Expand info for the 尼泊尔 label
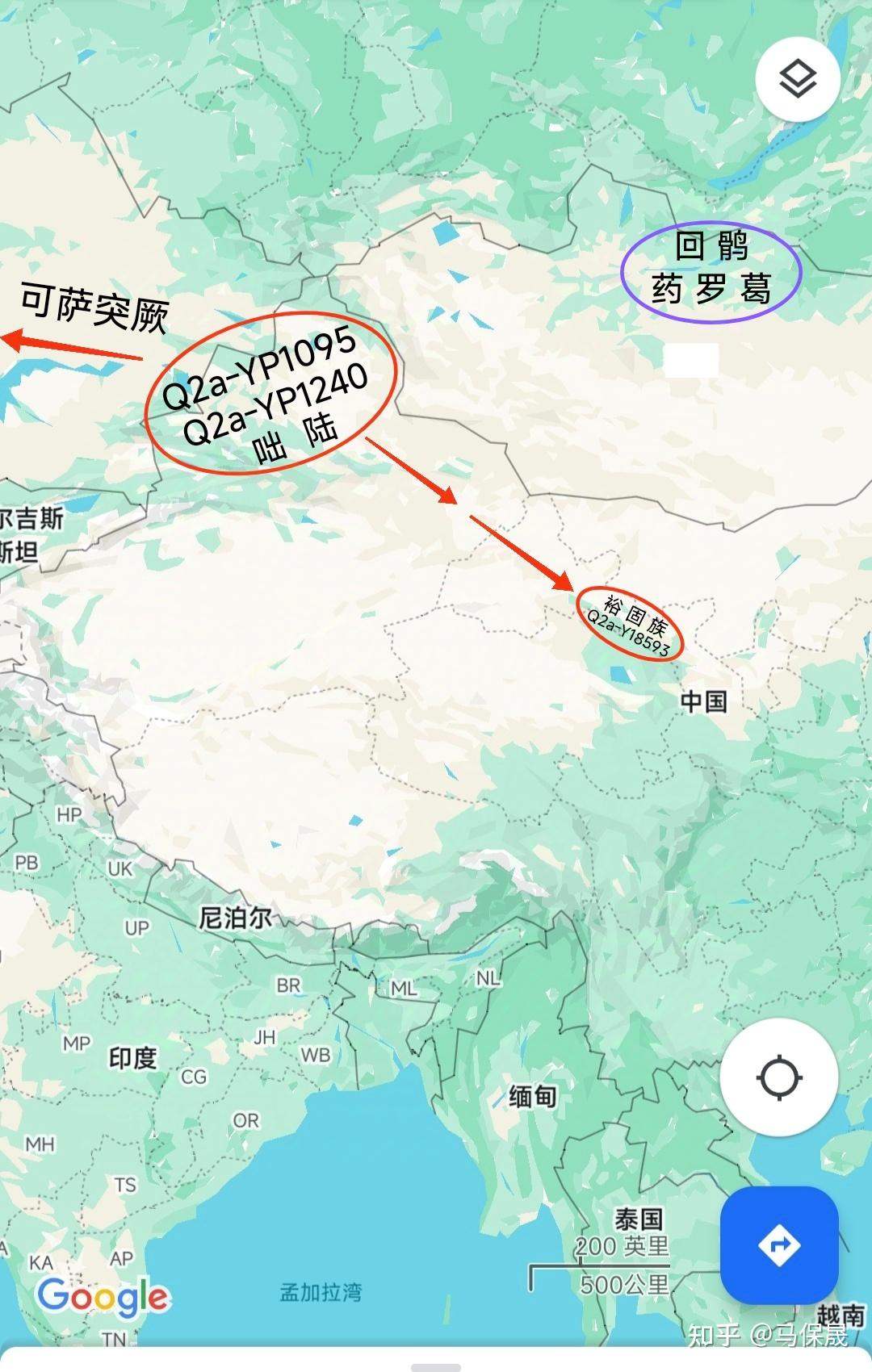The height and width of the screenshot is (1372, 872). [x=237, y=916]
